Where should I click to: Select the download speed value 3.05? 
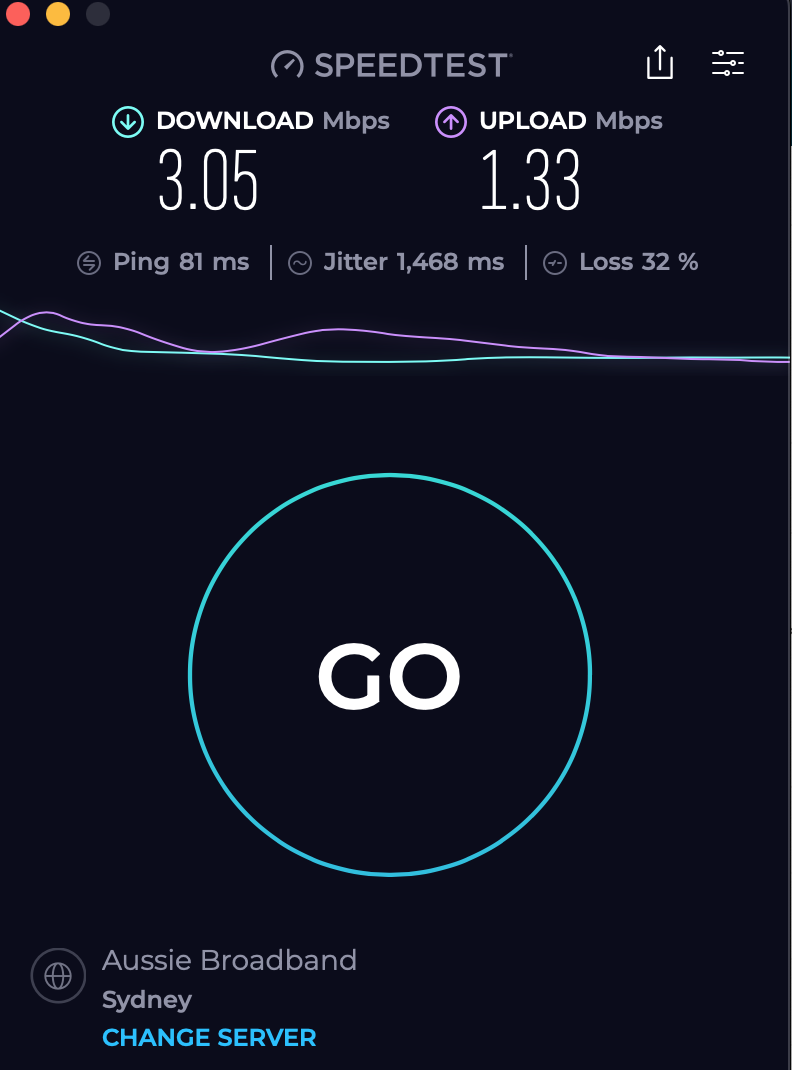[208, 178]
